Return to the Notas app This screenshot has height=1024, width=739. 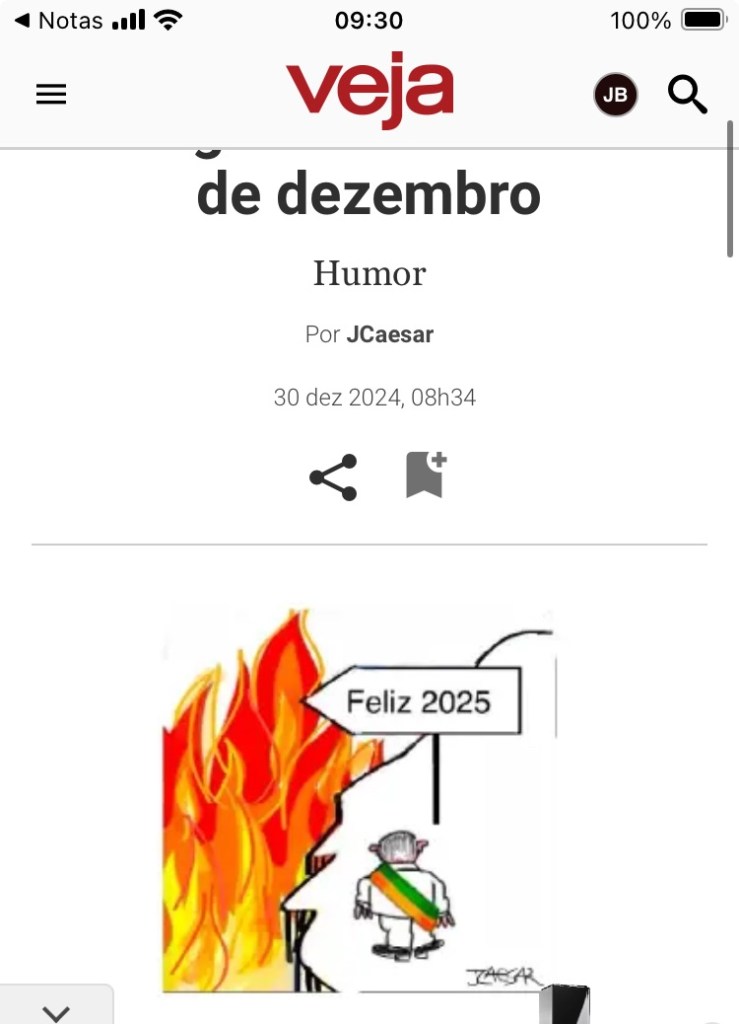pos(60,20)
